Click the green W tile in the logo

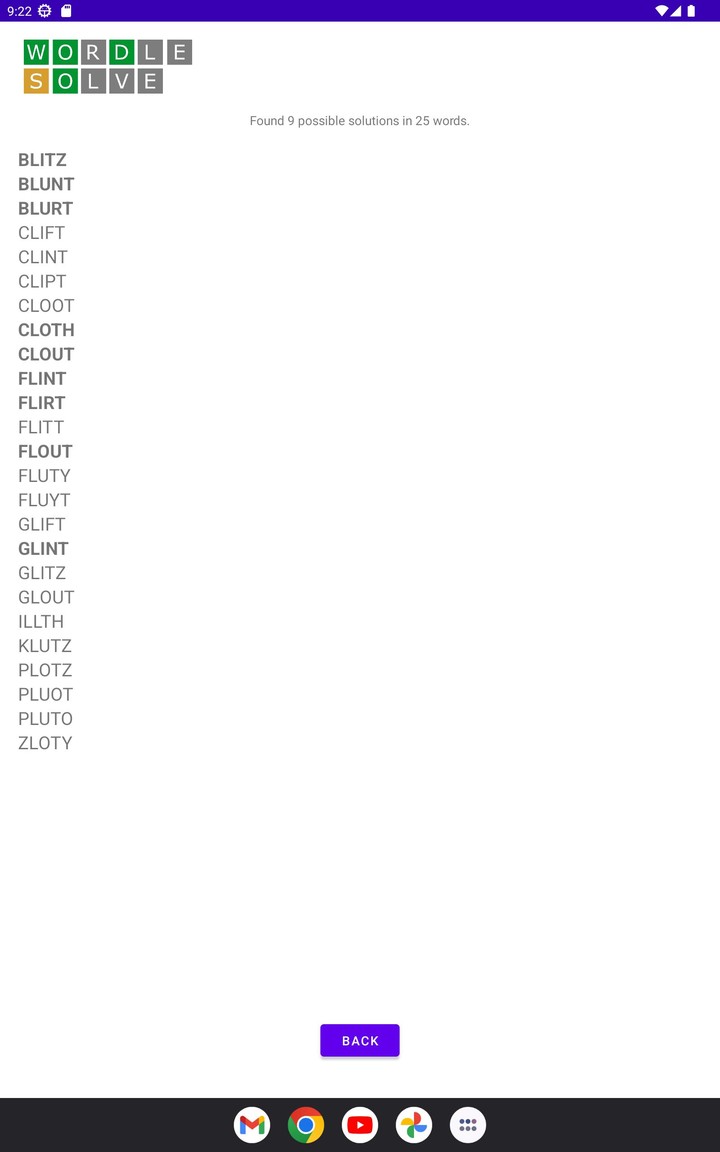coord(34,51)
